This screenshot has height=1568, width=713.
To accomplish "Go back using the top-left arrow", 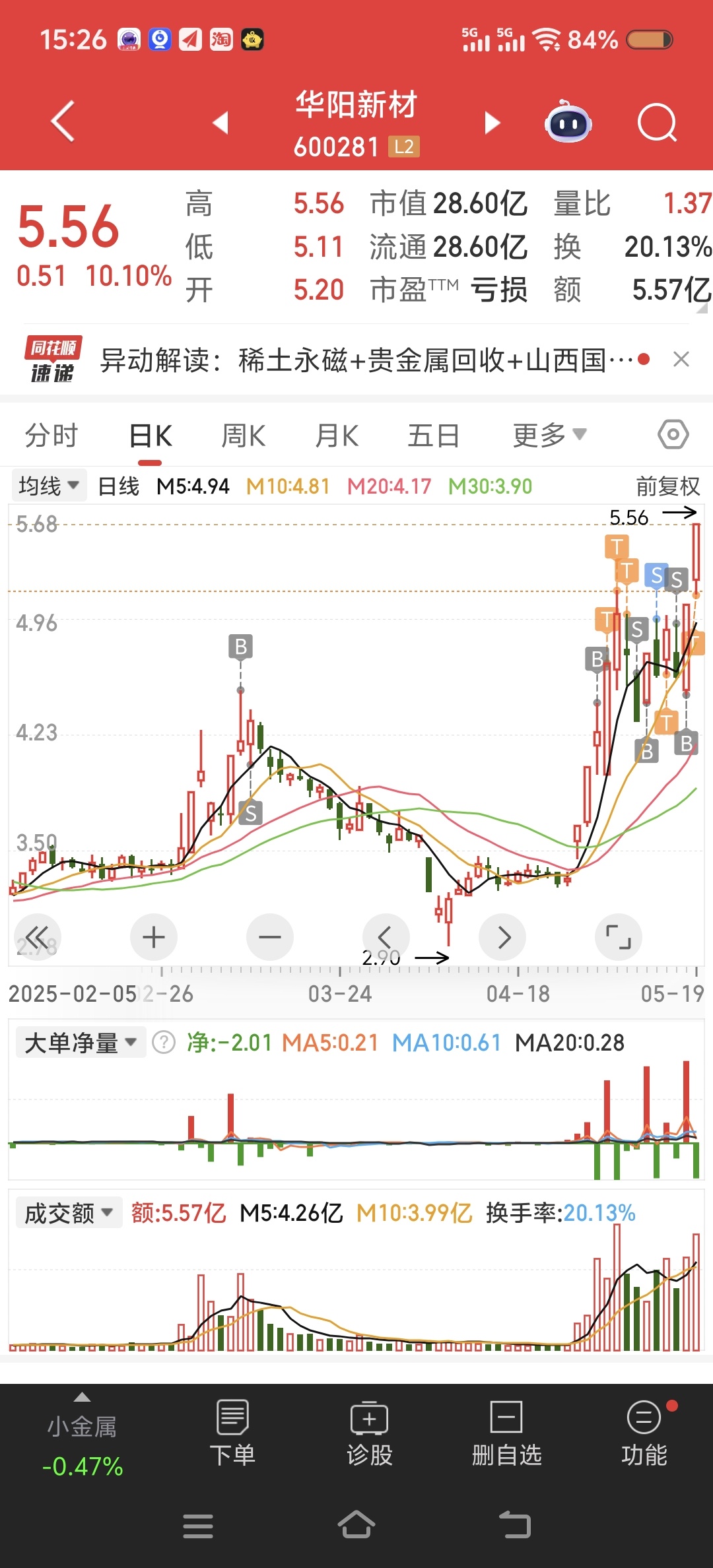I will tap(63, 121).
